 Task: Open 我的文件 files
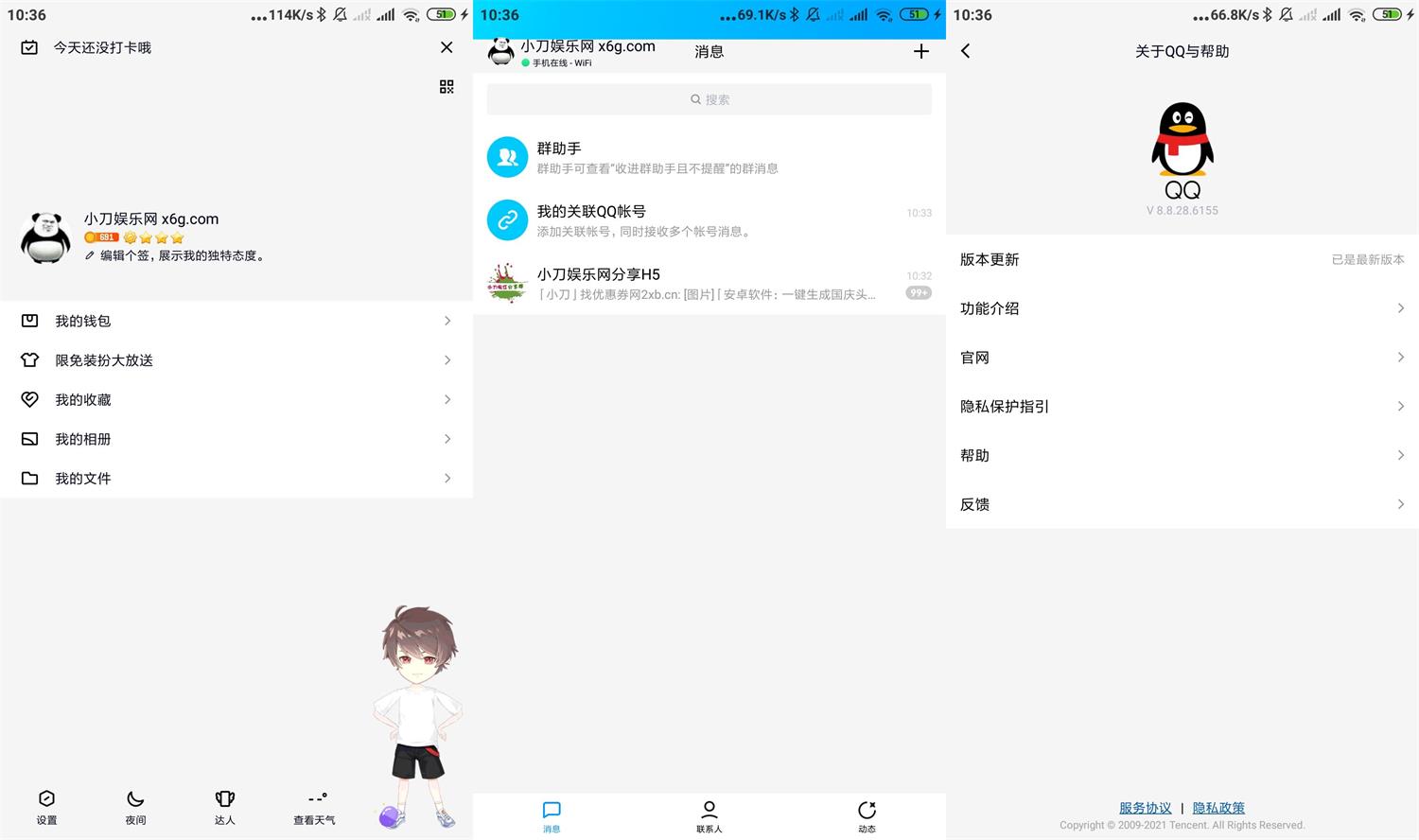[x=236, y=479]
